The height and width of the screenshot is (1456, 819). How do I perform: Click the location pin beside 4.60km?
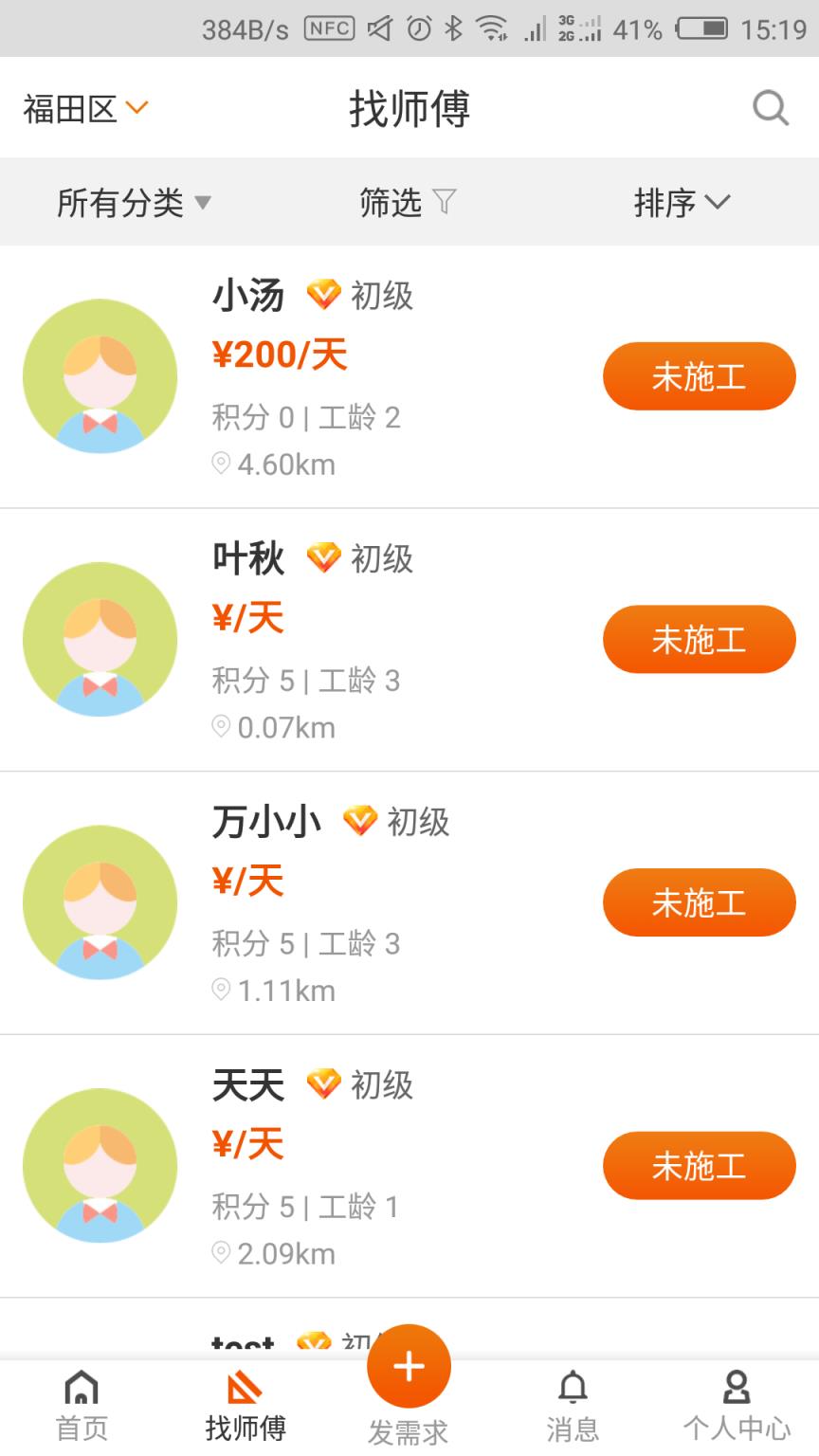click(x=221, y=464)
